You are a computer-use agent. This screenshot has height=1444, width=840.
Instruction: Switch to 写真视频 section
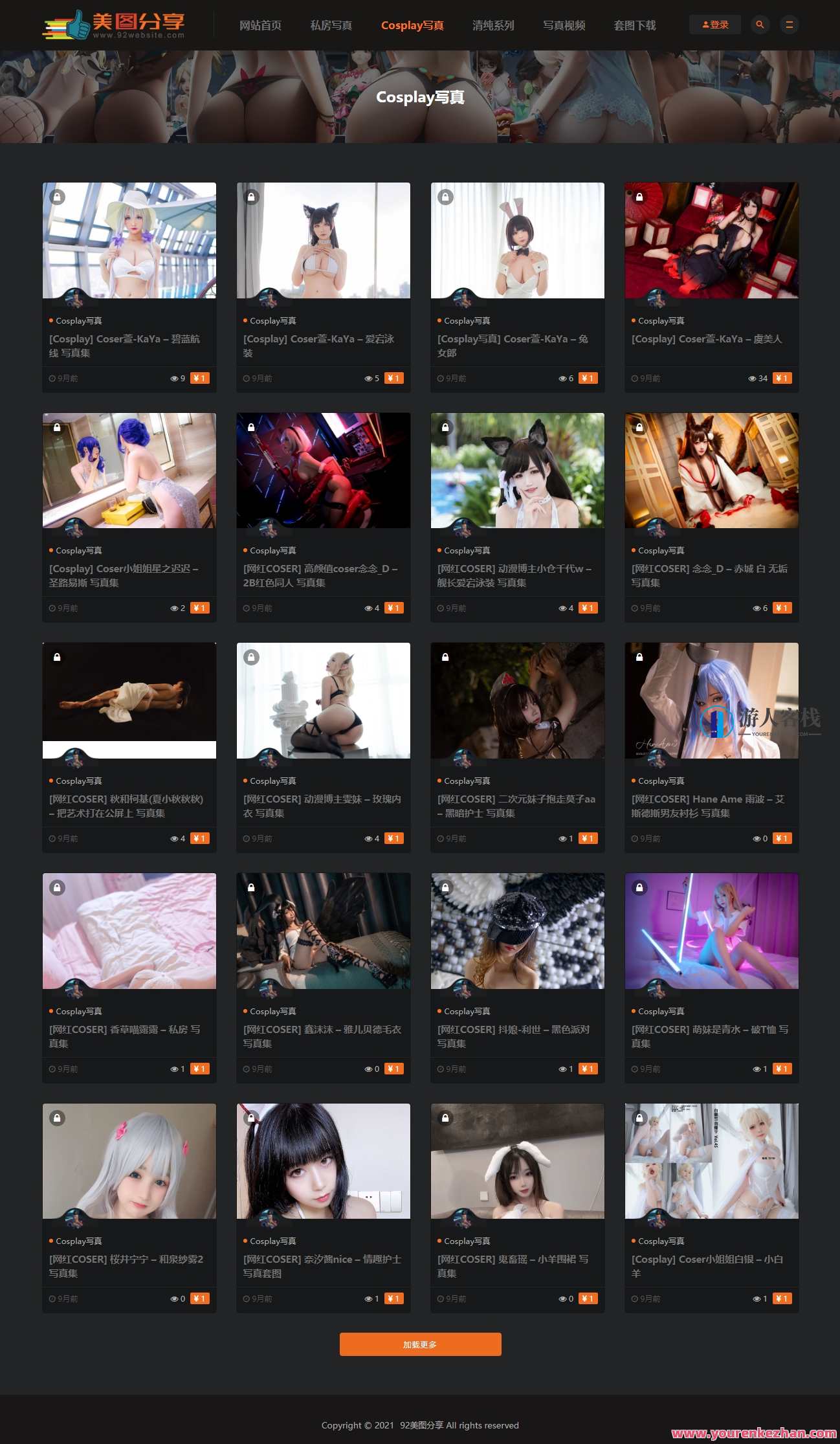pyautogui.click(x=564, y=25)
